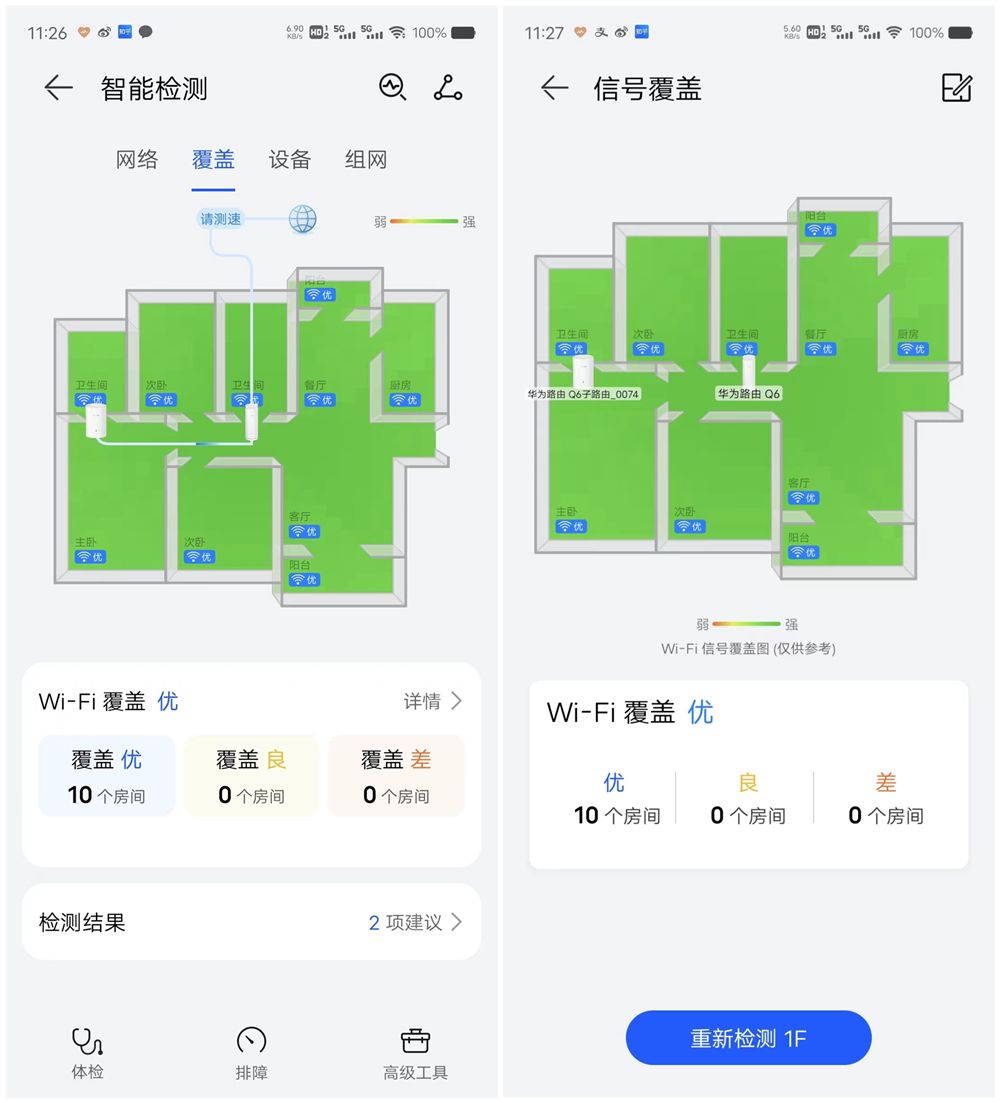Switch to the 网络 tab
The image size is (1000, 1103).
tap(137, 160)
